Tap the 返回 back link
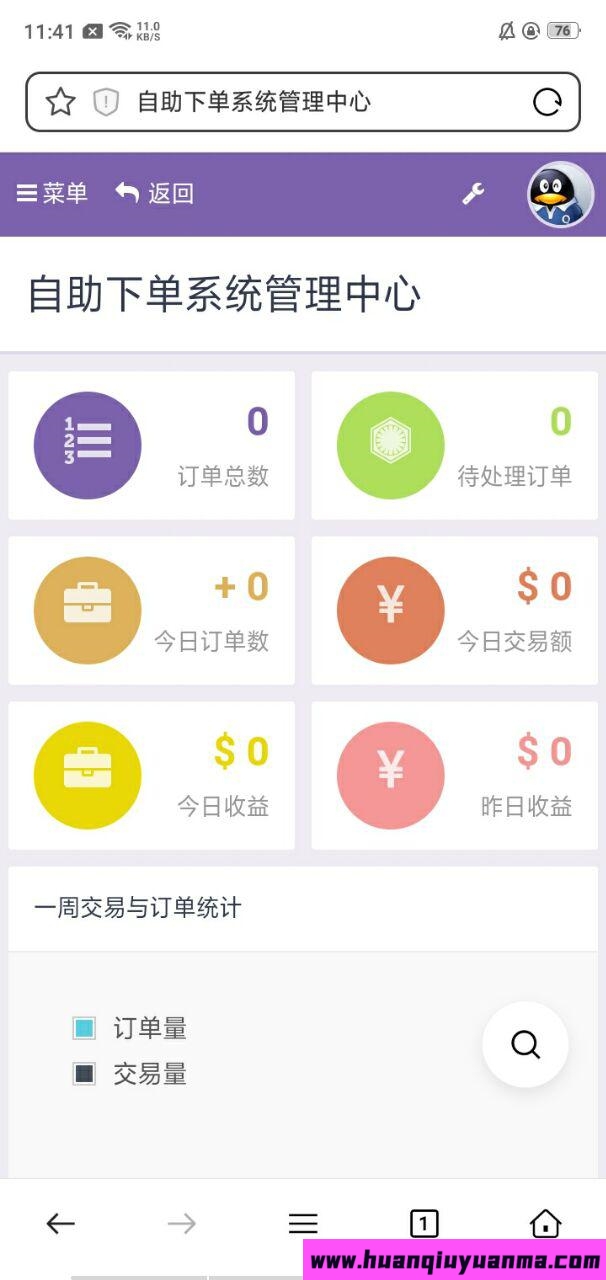 coord(155,193)
